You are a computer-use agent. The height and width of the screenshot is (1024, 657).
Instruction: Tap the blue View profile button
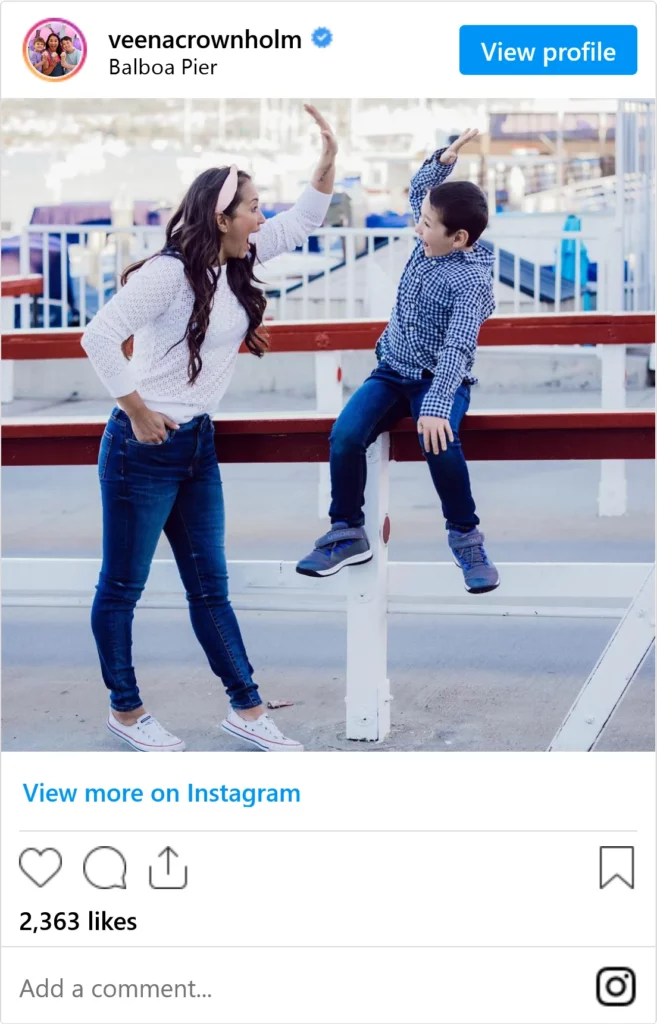click(547, 51)
